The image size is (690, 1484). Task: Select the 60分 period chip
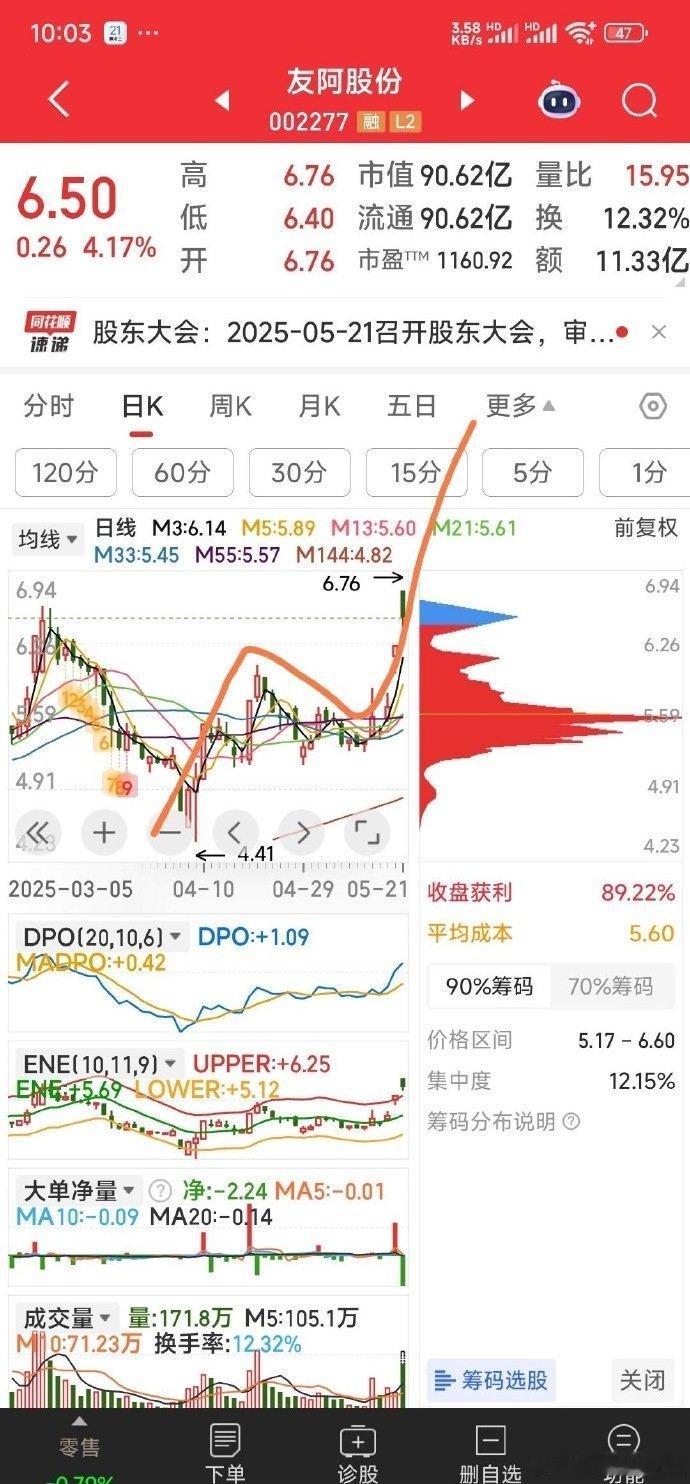[x=182, y=472]
